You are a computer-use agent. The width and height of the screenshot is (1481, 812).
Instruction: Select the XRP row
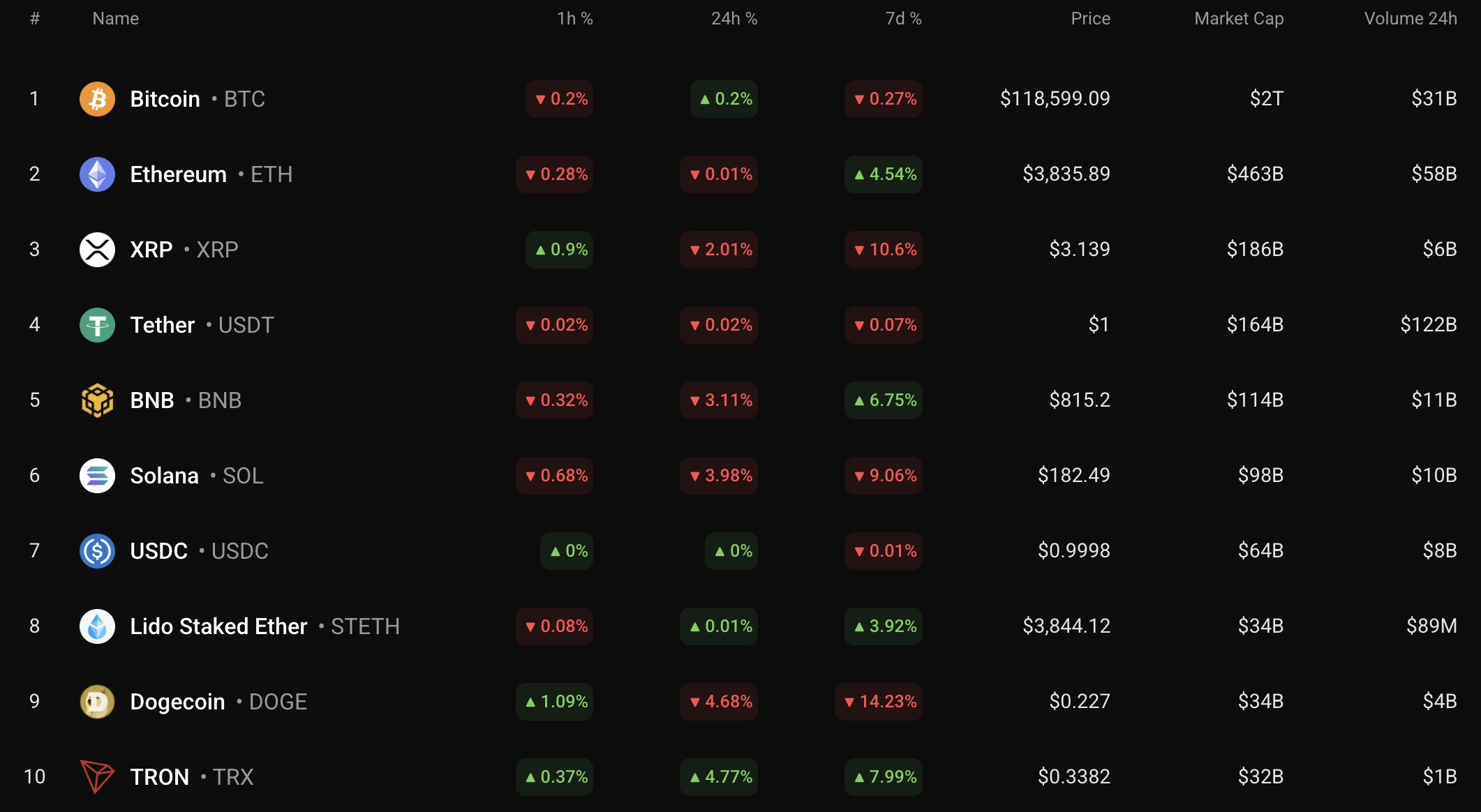pyautogui.click(x=151, y=250)
